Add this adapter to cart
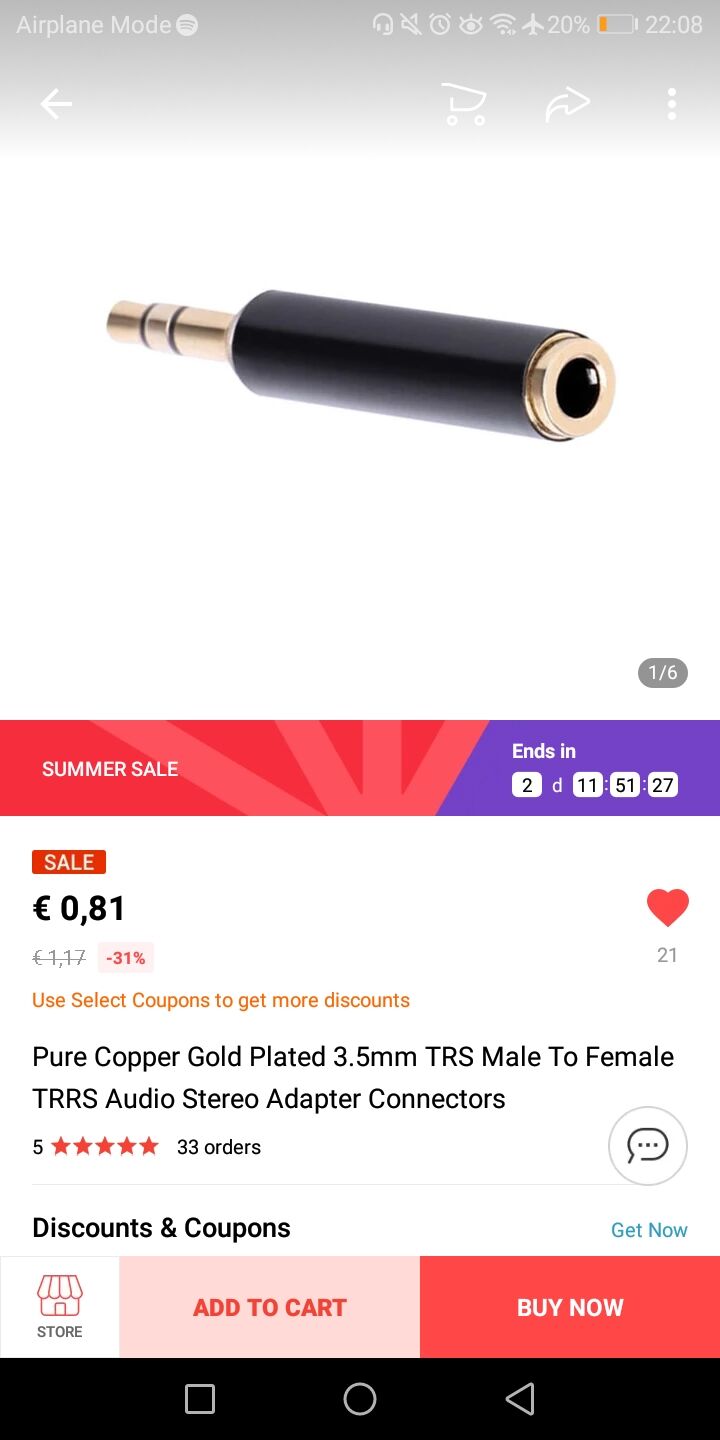Viewport: 720px width, 1440px height. pyautogui.click(x=270, y=1307)
